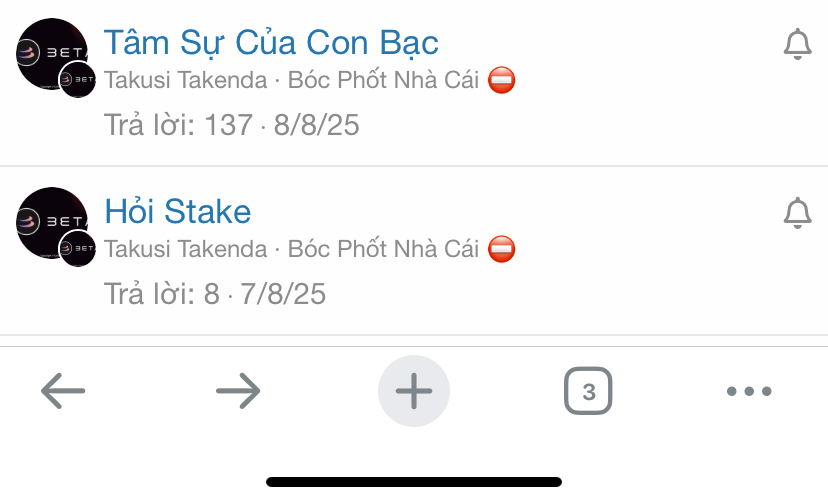This screenshot has height=503, width=828.
Task: Open a new browser tab
Action: tap(413, 391)
